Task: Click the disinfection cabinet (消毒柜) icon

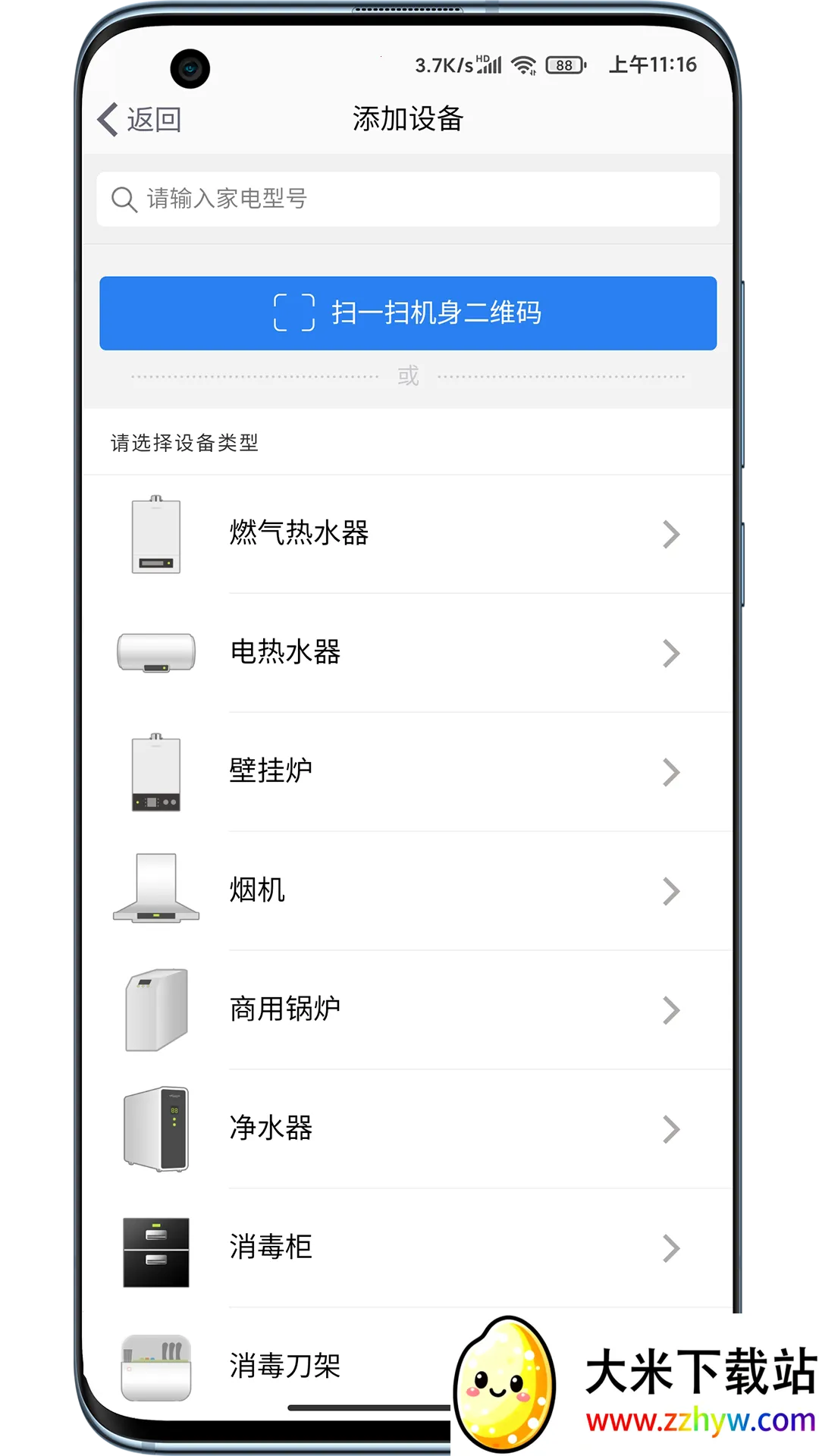Action: 155,1246
